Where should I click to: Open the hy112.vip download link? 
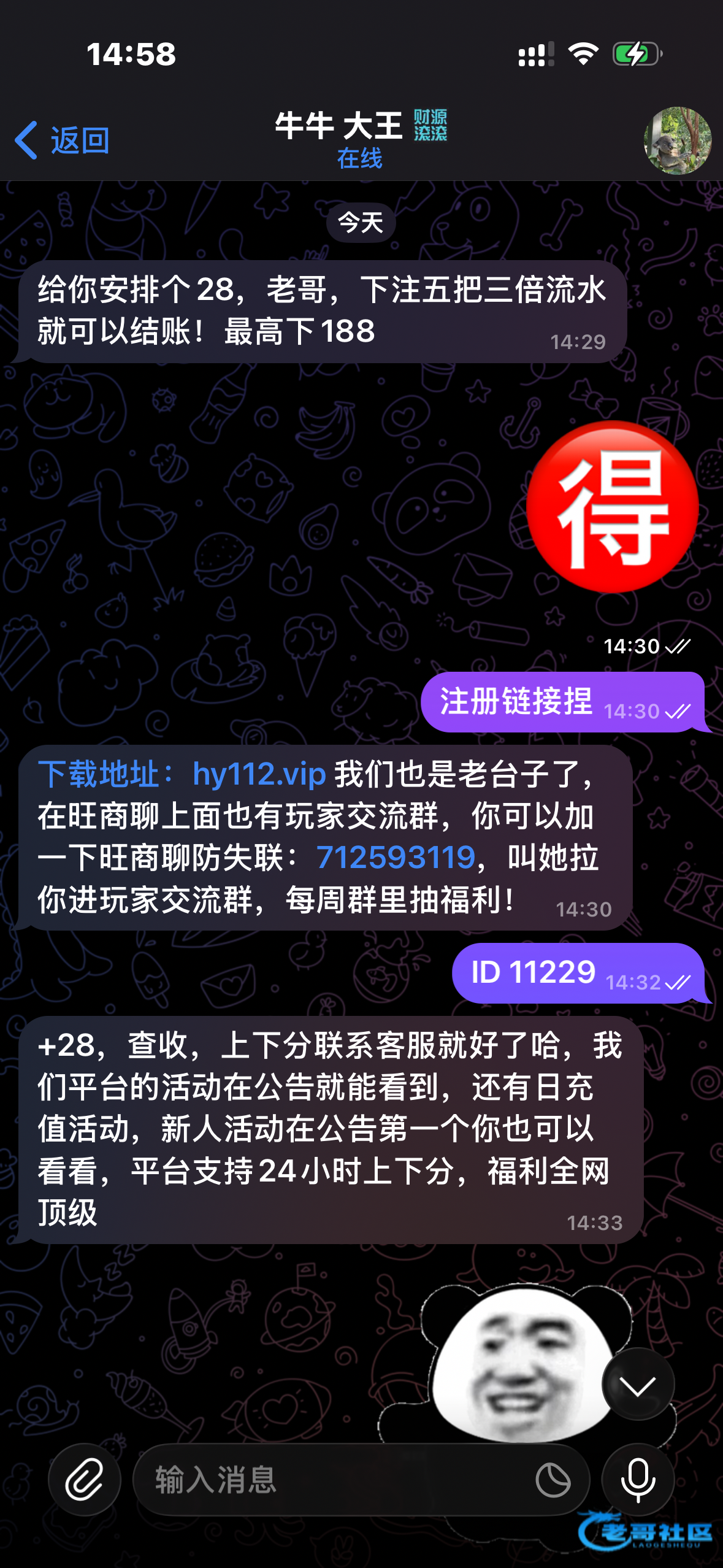259,774
